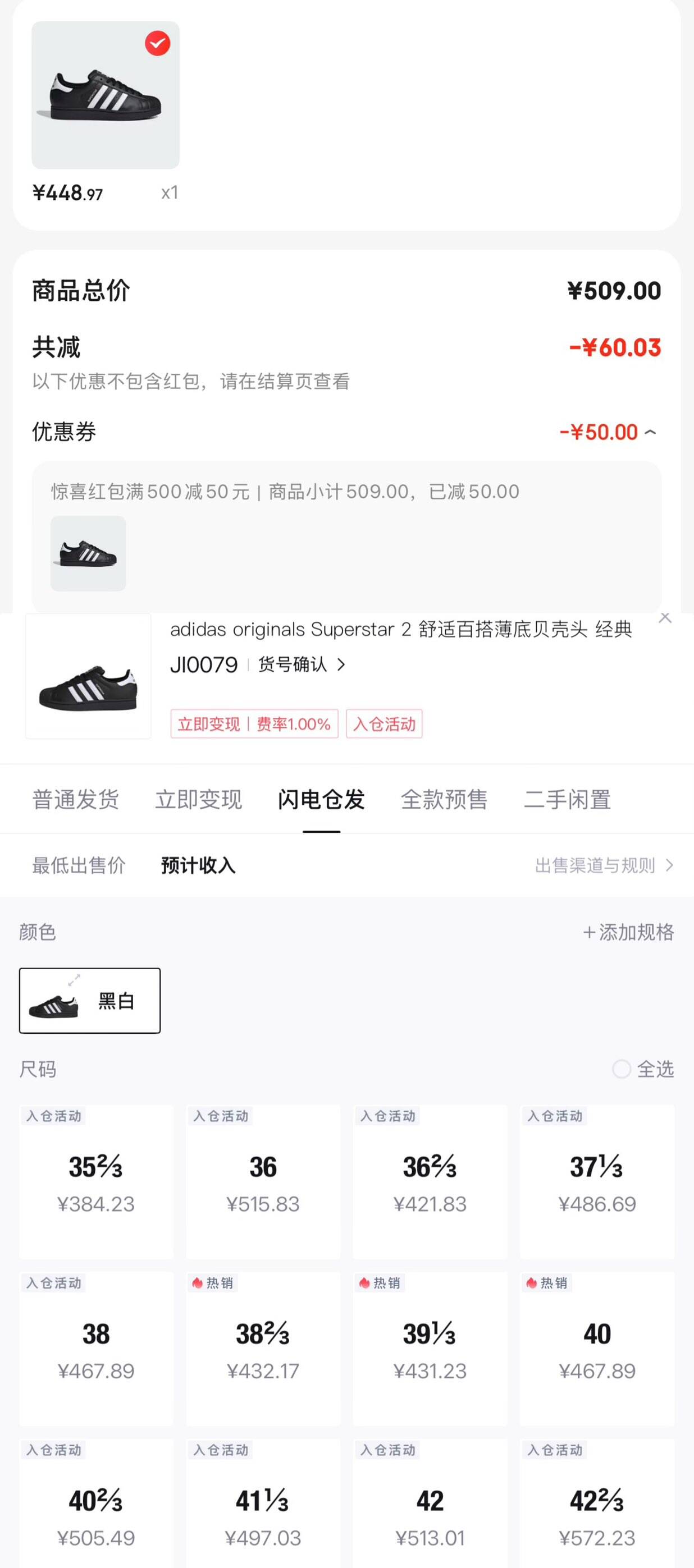The image size is (694, 1568).
Task: Select the 全款预售 tab
Action: pos(444,799)
